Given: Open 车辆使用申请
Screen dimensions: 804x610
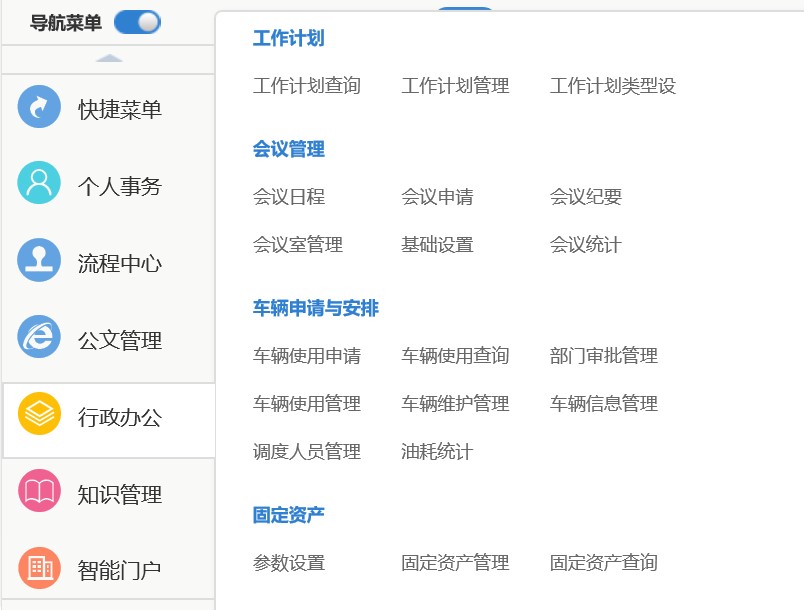Looking at the screenshot, I should pos(306,356).
